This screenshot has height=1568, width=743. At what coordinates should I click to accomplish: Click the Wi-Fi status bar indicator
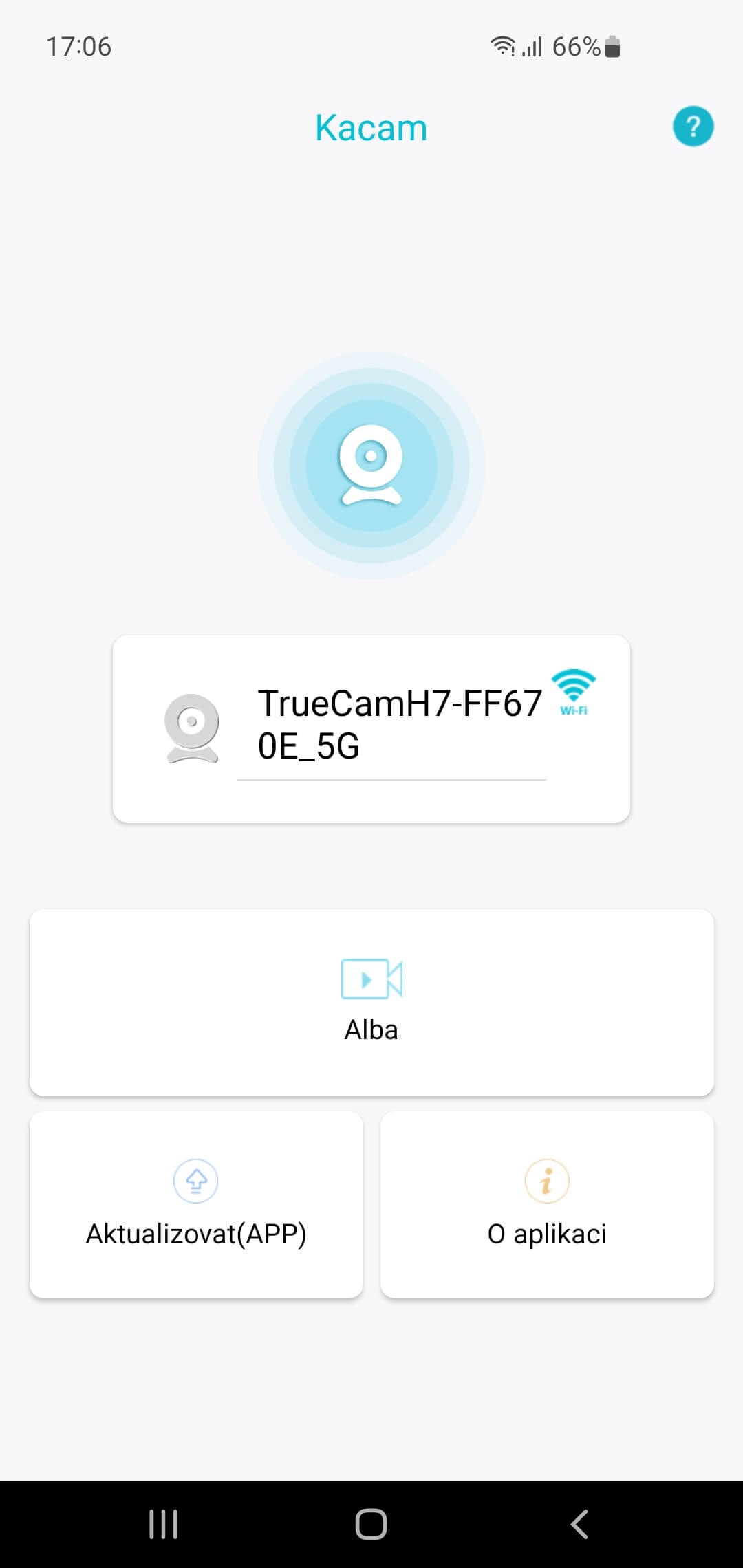(502, 47)
